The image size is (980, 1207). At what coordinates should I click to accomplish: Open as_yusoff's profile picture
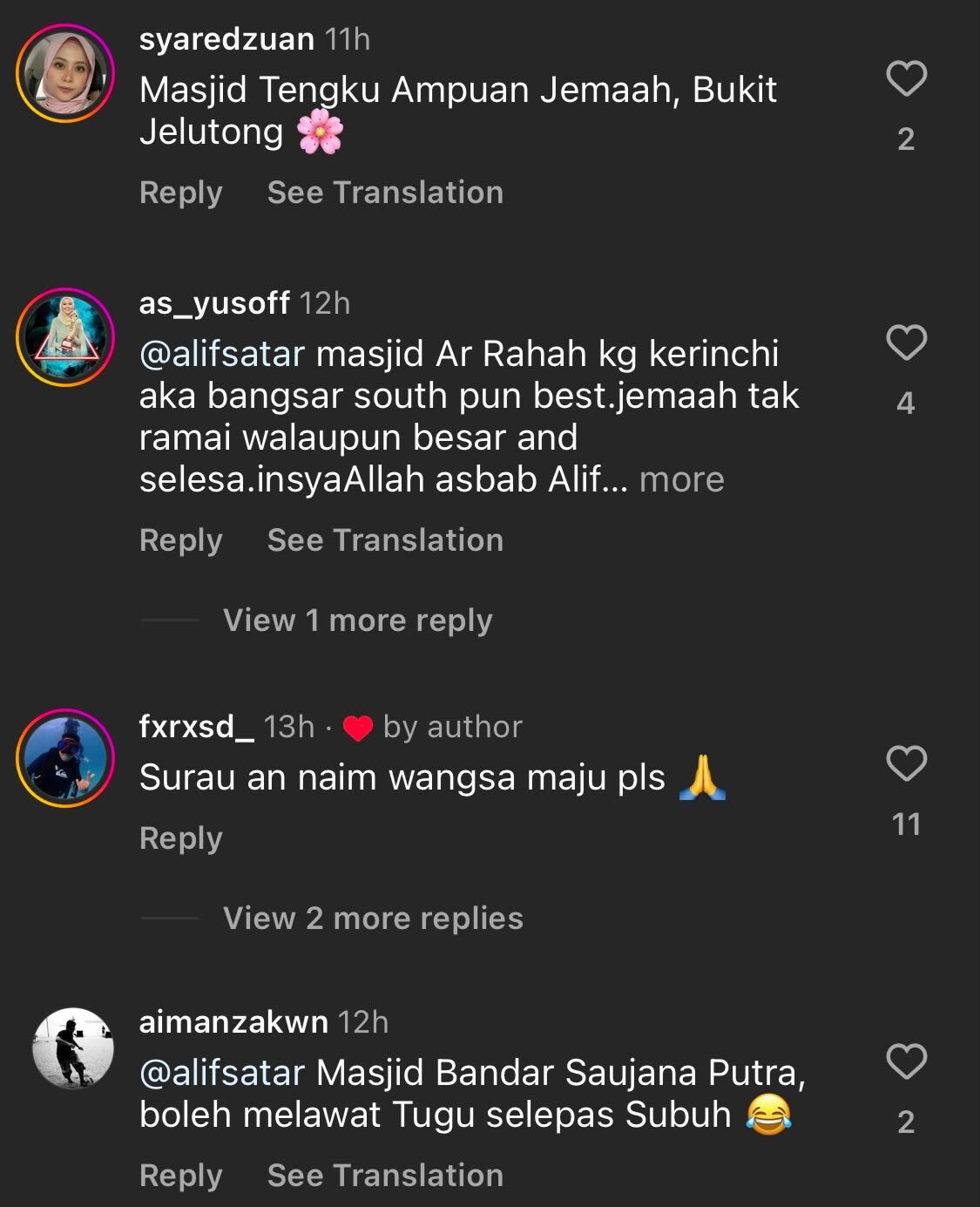click(x=65, y=337)
